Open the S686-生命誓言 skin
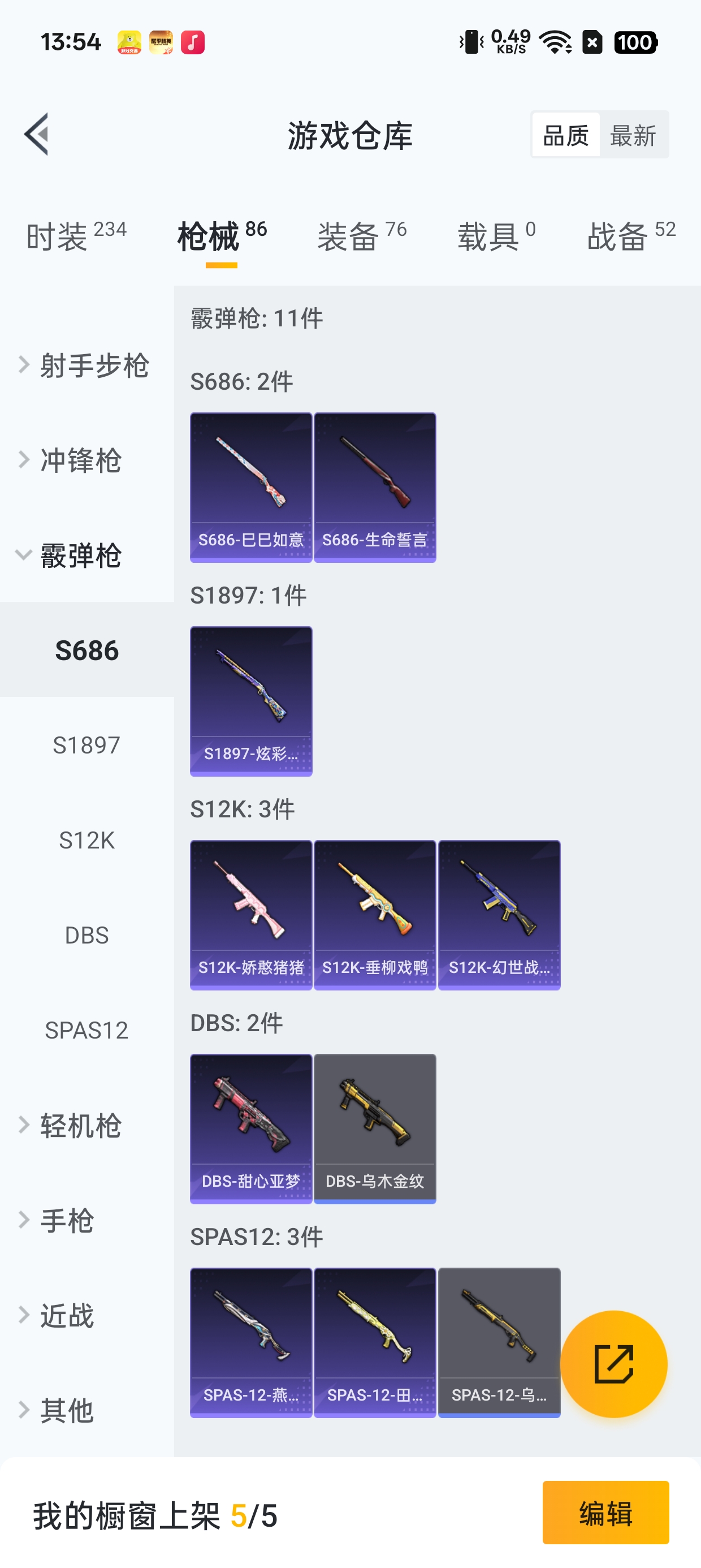This screenshot has height=1568, width=701. click(375, 487)
